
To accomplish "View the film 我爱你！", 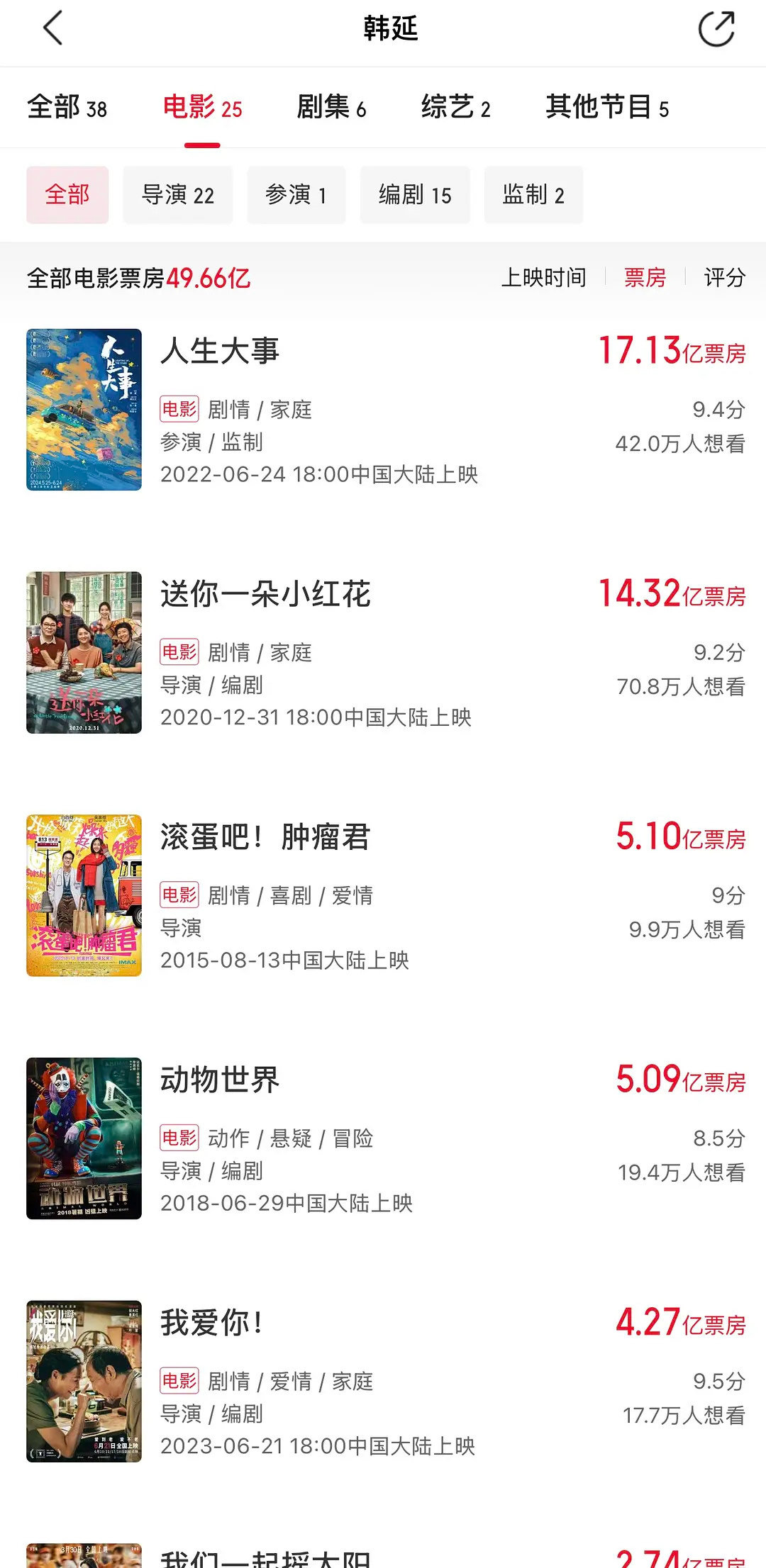I will point(211,1323).
